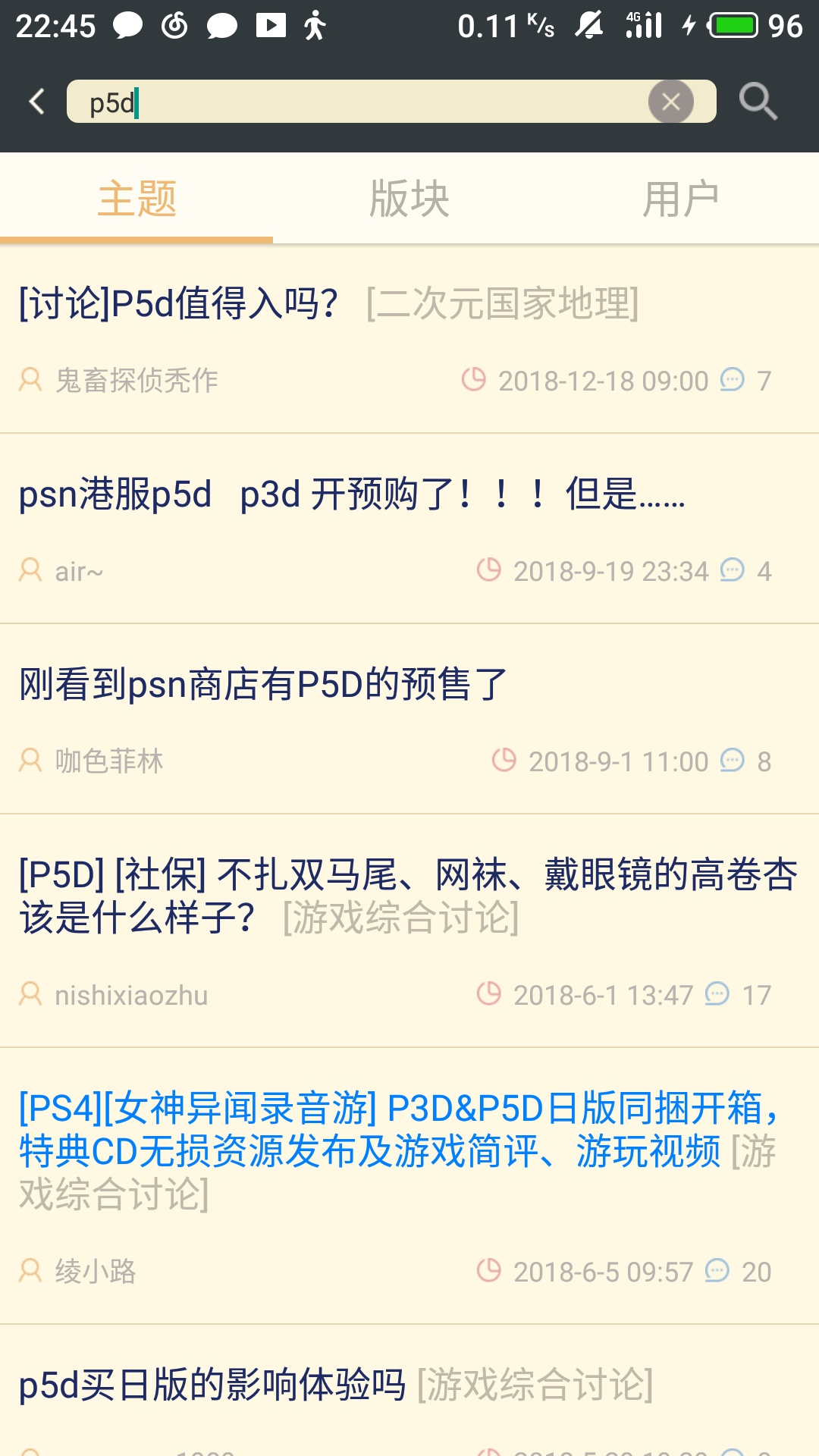Screen dimensions: 819x1456
Task: Tap the comment bubble showing 17 replies
Action: pyautogui.click(x=717, y=994)
